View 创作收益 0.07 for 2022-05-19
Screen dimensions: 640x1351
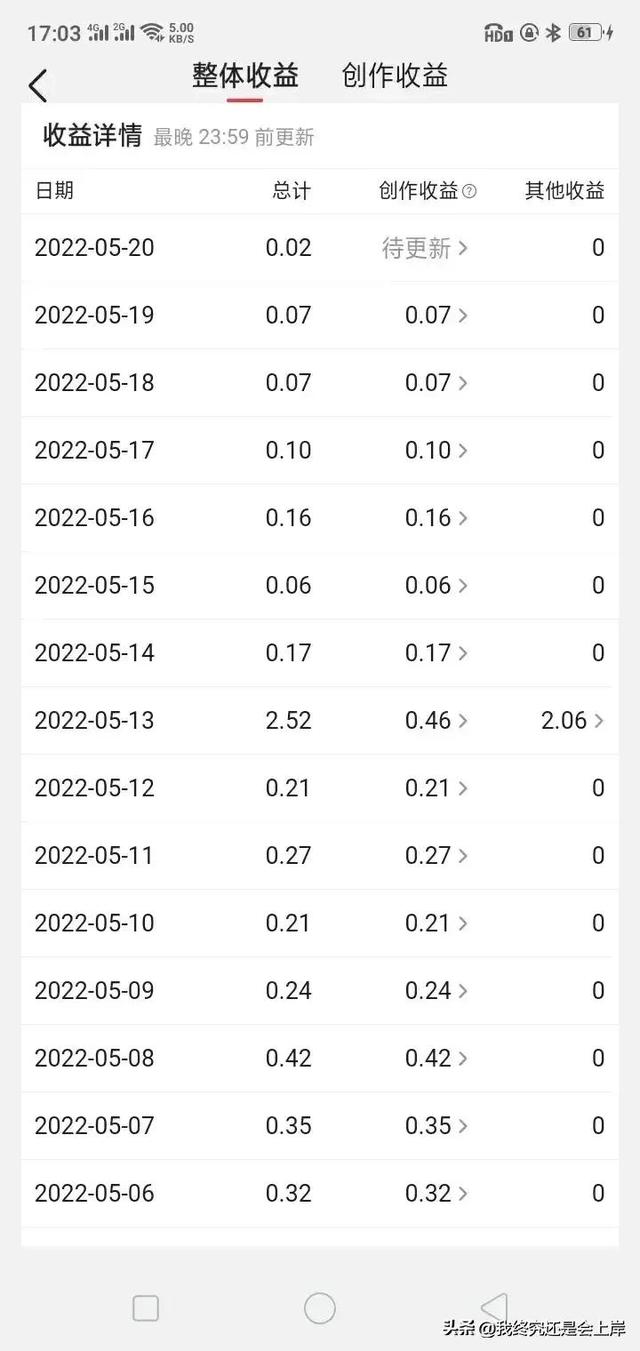point(436,315)
